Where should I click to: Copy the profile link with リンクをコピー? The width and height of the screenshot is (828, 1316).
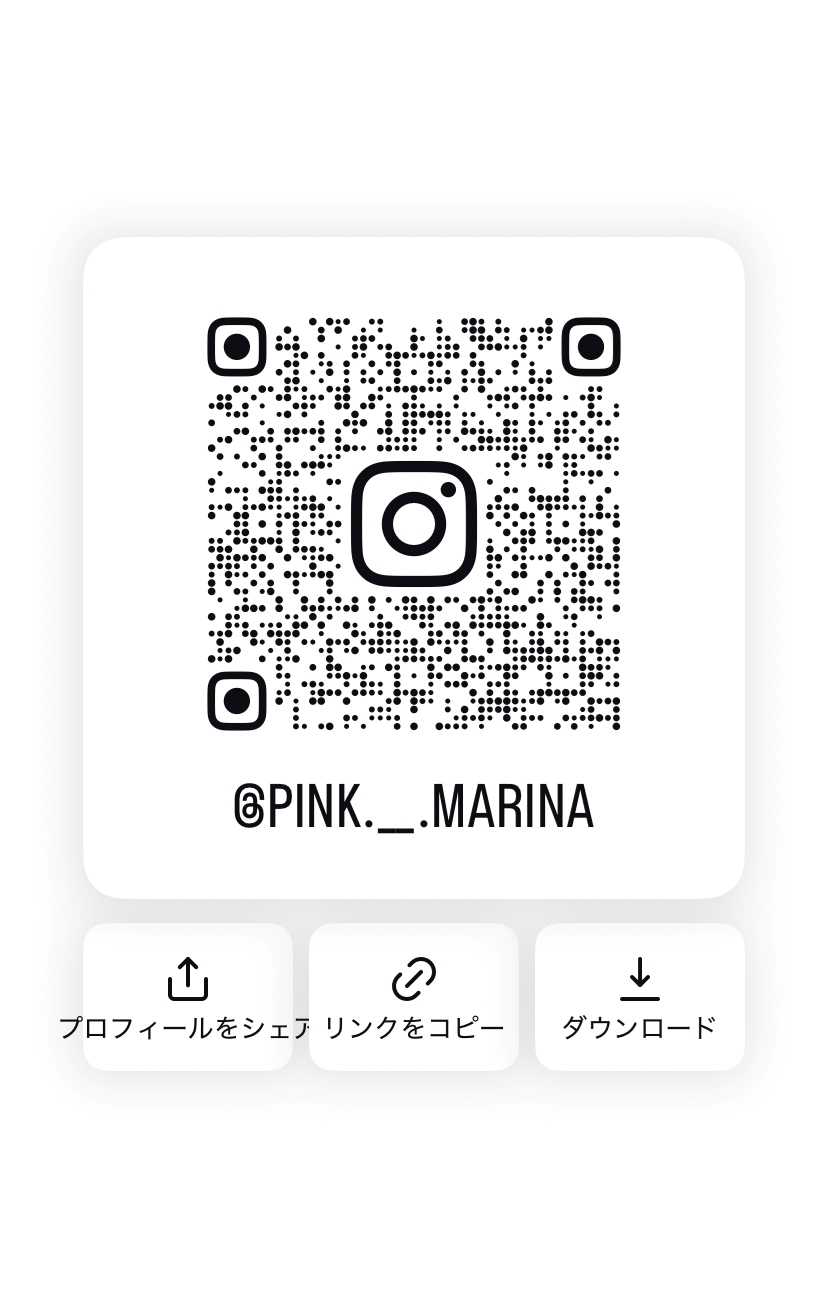tap(414, 996)
